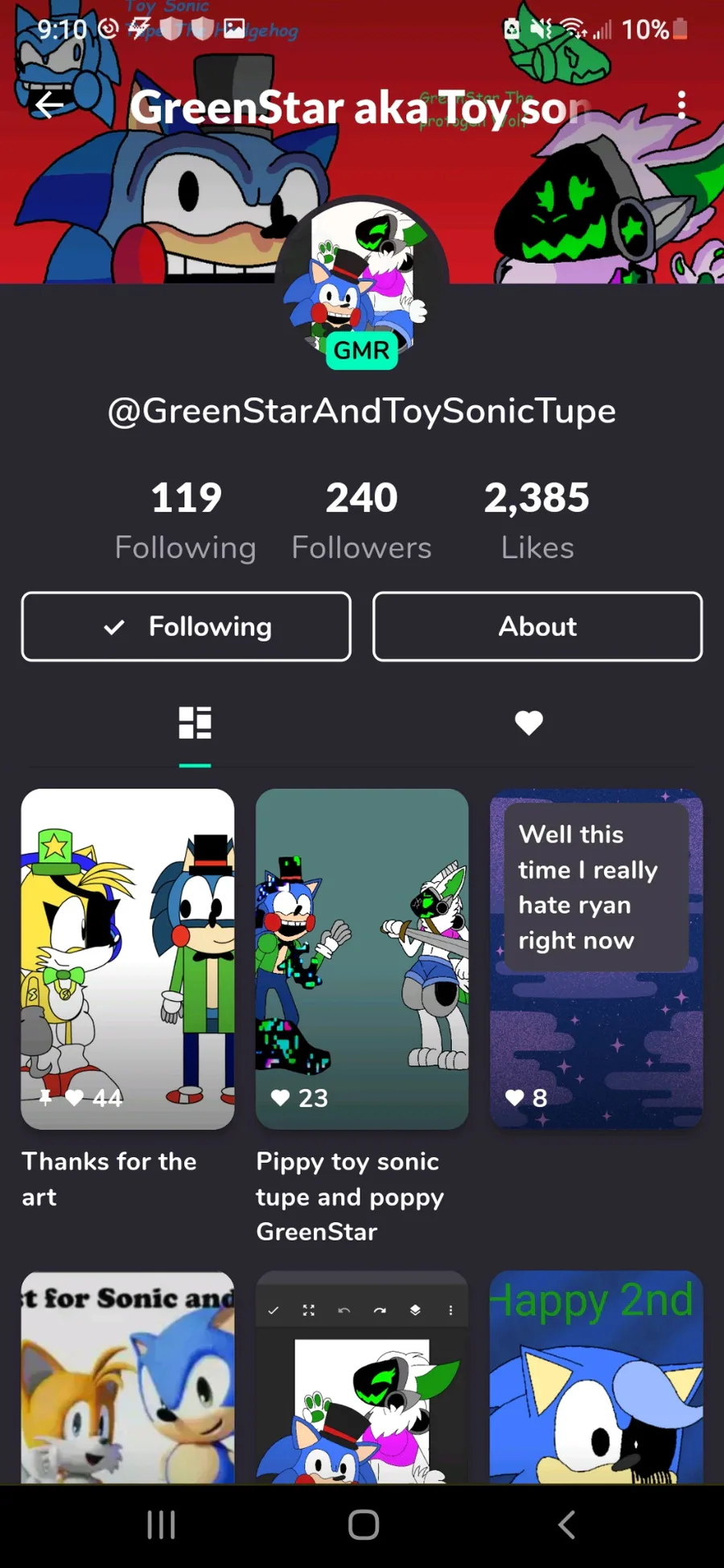View the 240 Followers list
Viewport: 724px width, 1568px height.
[x=361, y=520]
